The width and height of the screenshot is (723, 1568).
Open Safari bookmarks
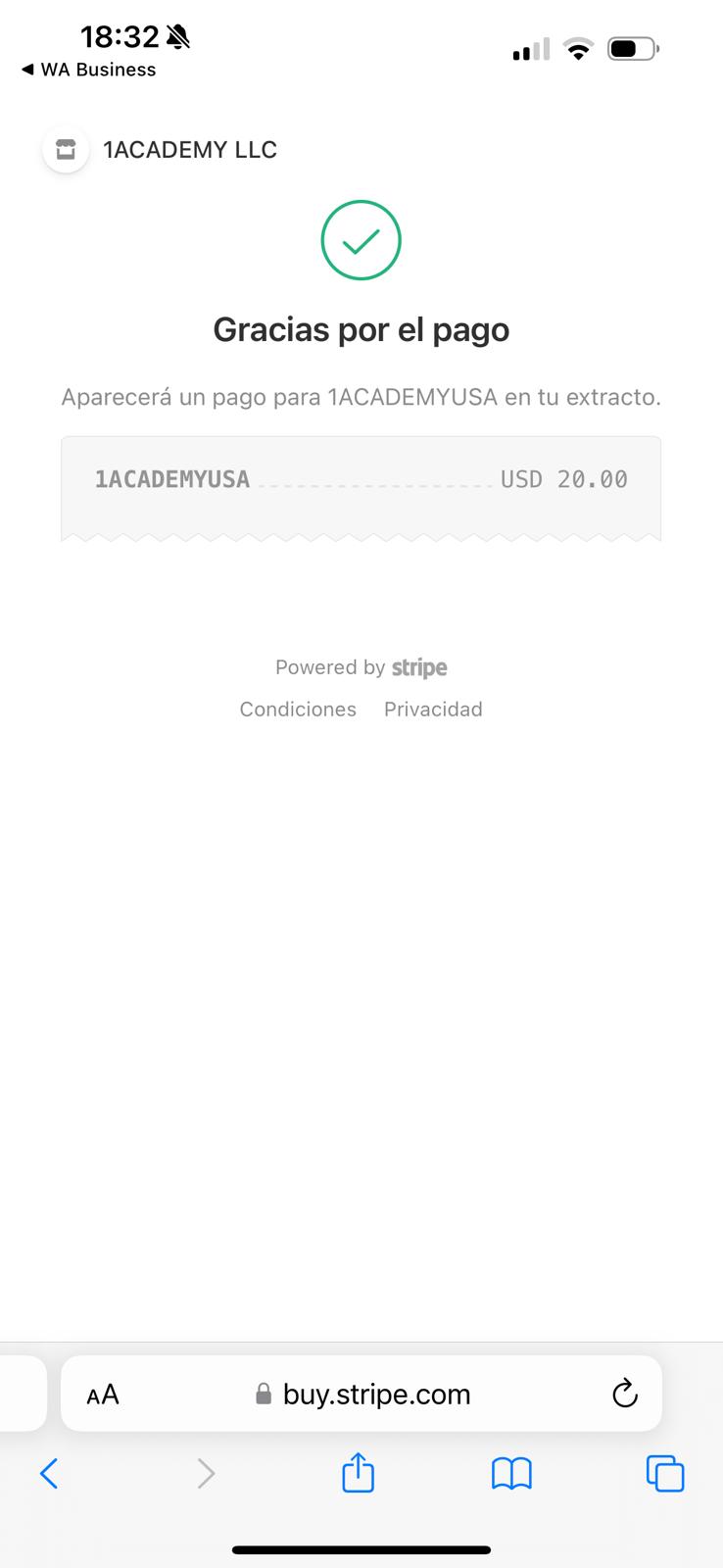coord(511,1473)
